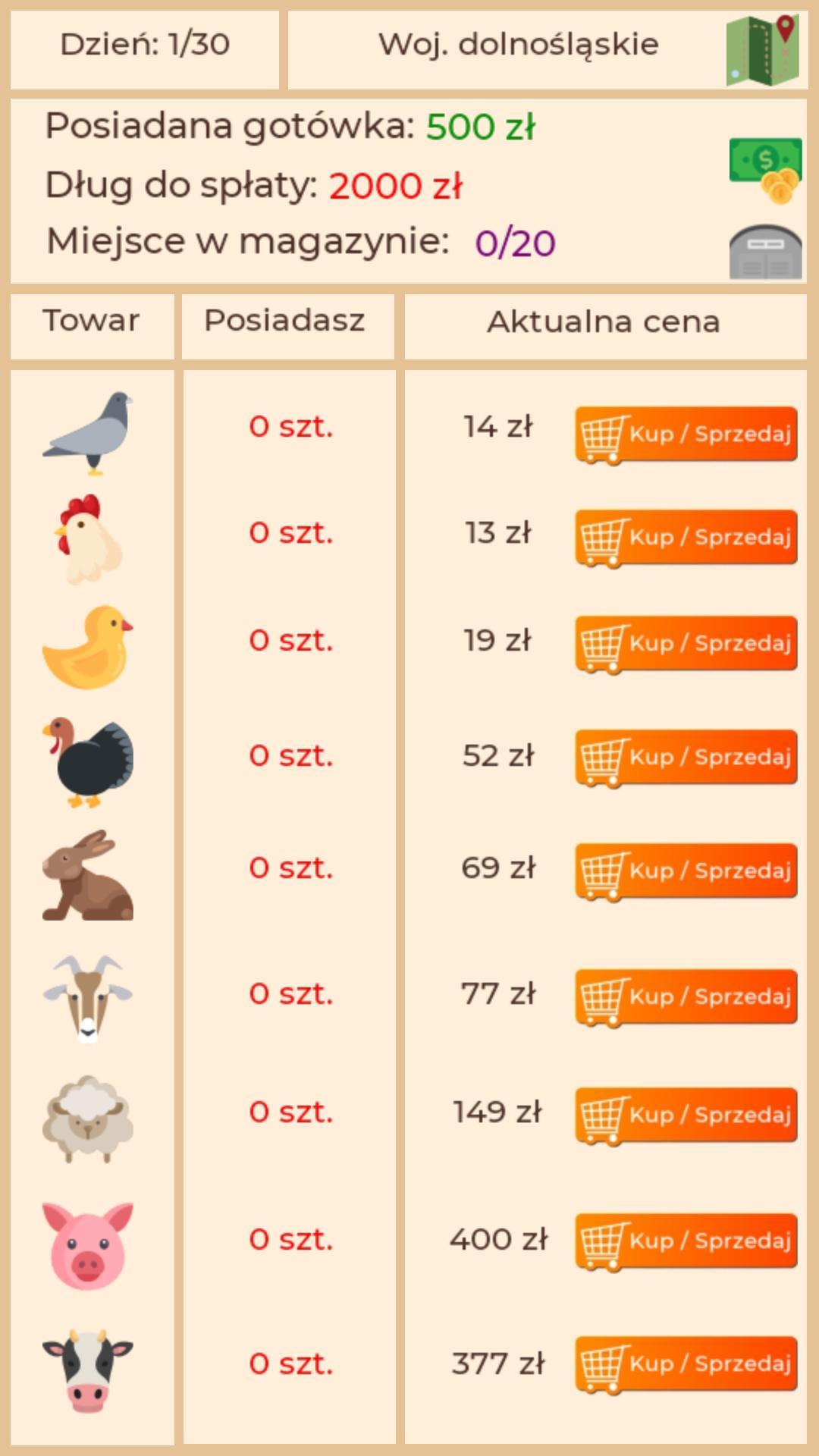The height and width of the screenshot is (1456, 819).
Task: Open the cash and debt money icon
Action: 765,170
